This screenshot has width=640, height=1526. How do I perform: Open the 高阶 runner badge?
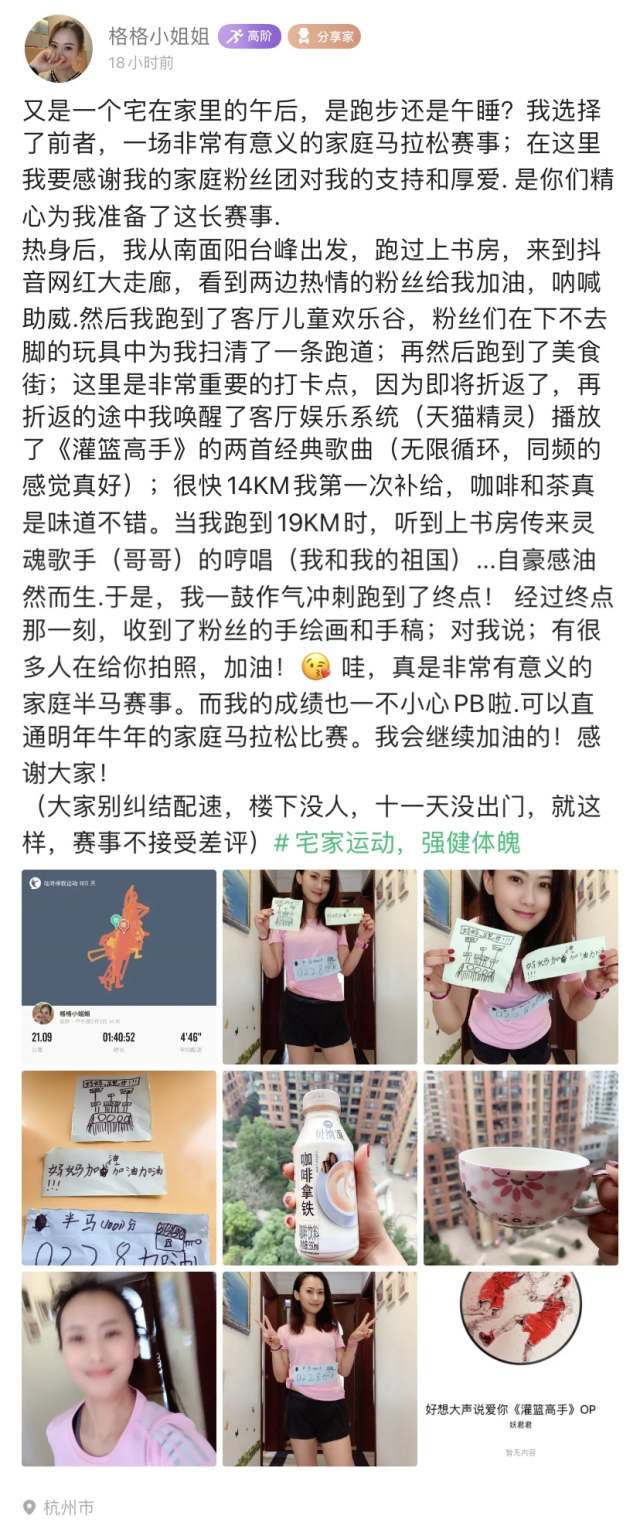click(249, 37)
